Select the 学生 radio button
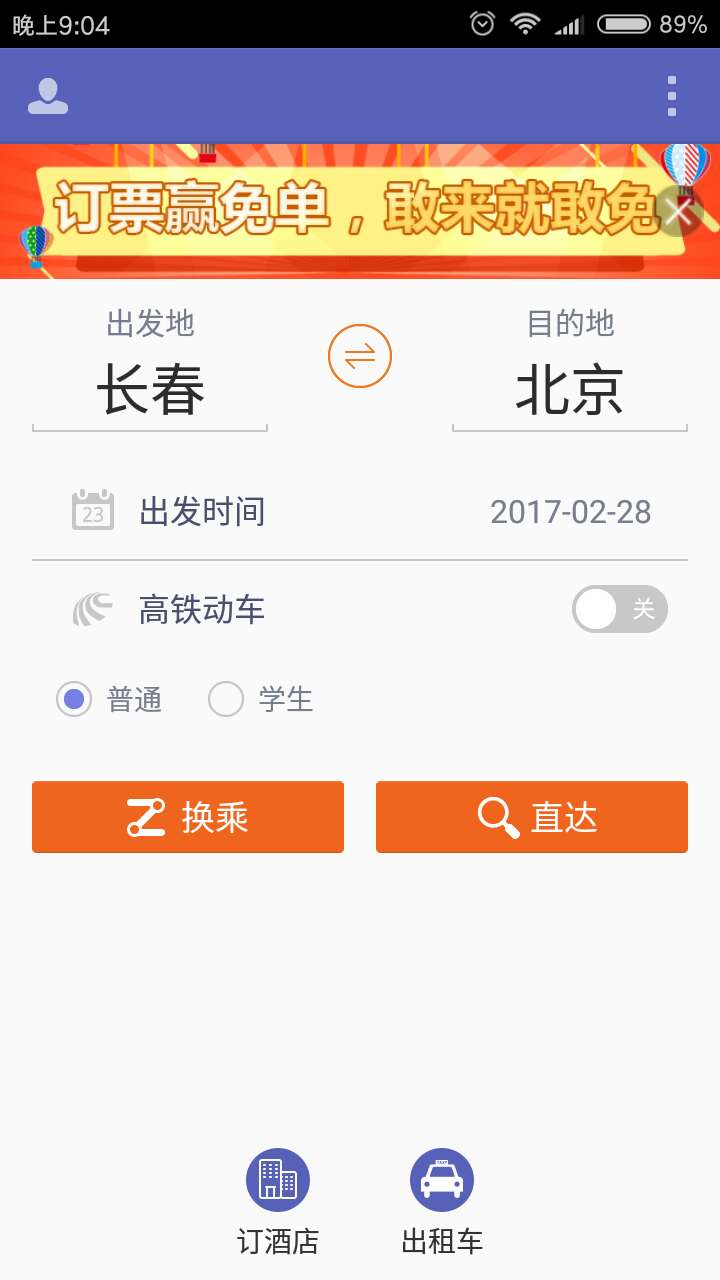Screen dimensions: 720x1280 pos(226,699)
